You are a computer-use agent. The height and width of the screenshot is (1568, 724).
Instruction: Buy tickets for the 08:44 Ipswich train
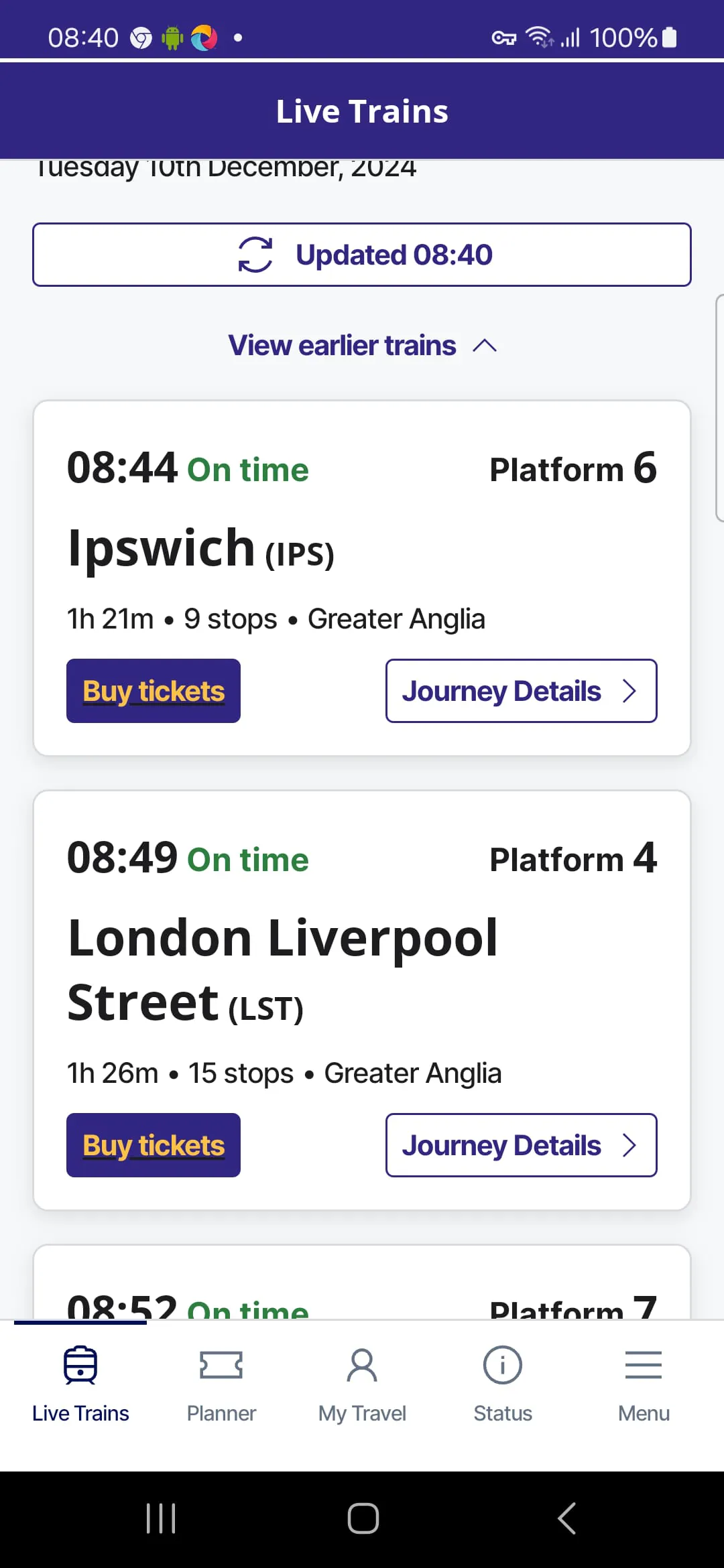tap(153, 690)
